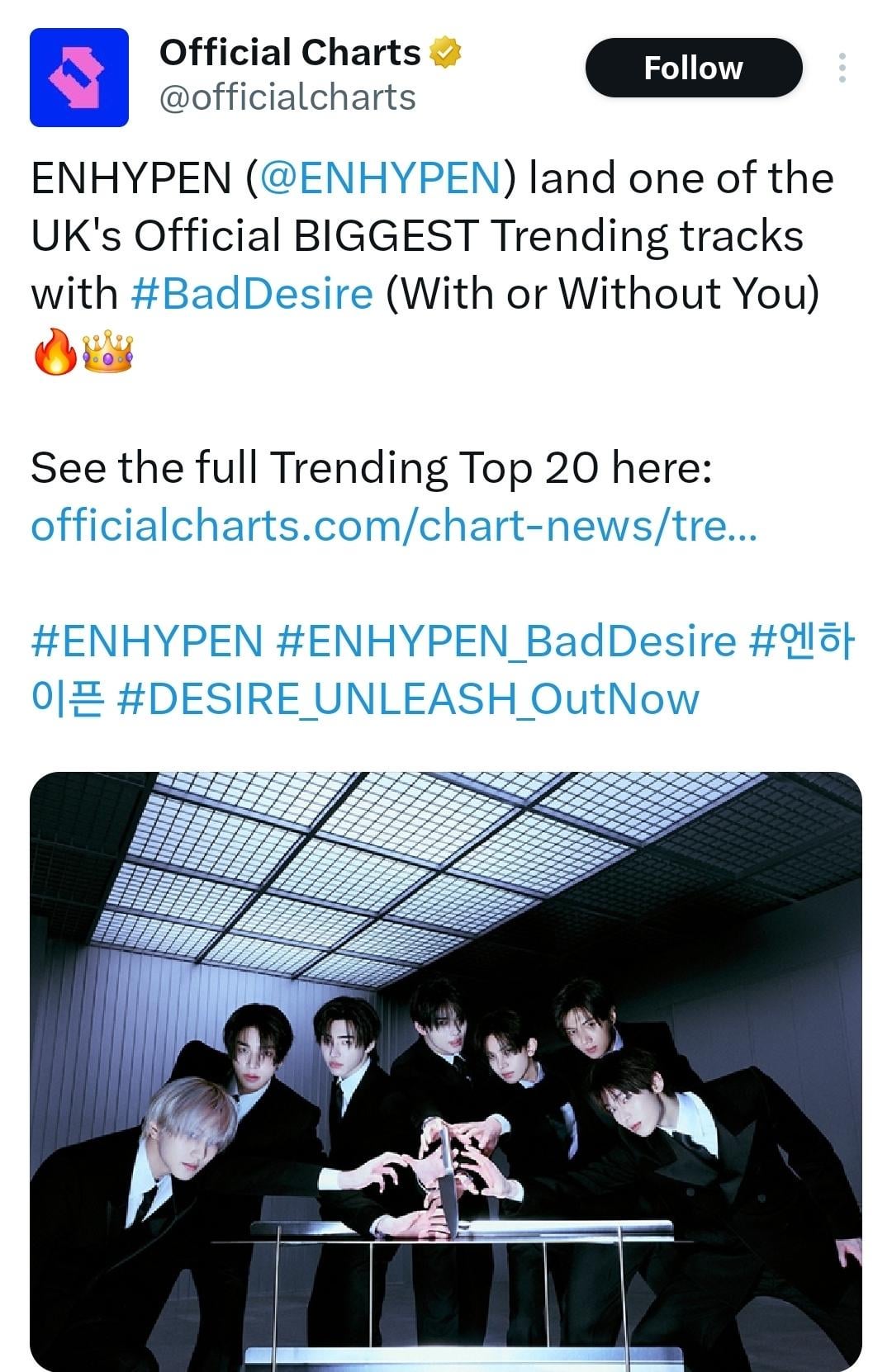
Task: Open the post's overflow menu
Action: (842, 68)
